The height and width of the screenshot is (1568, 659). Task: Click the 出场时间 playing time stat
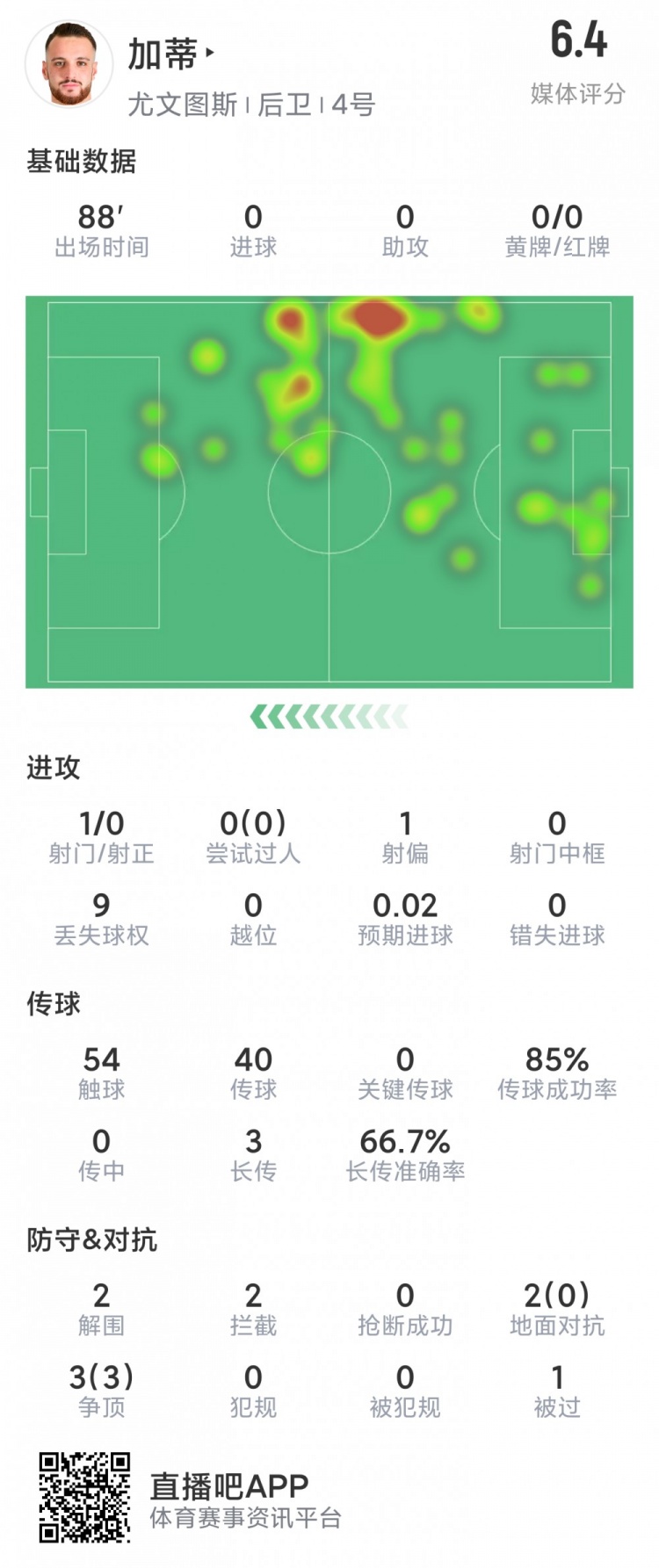pos(101,230)
